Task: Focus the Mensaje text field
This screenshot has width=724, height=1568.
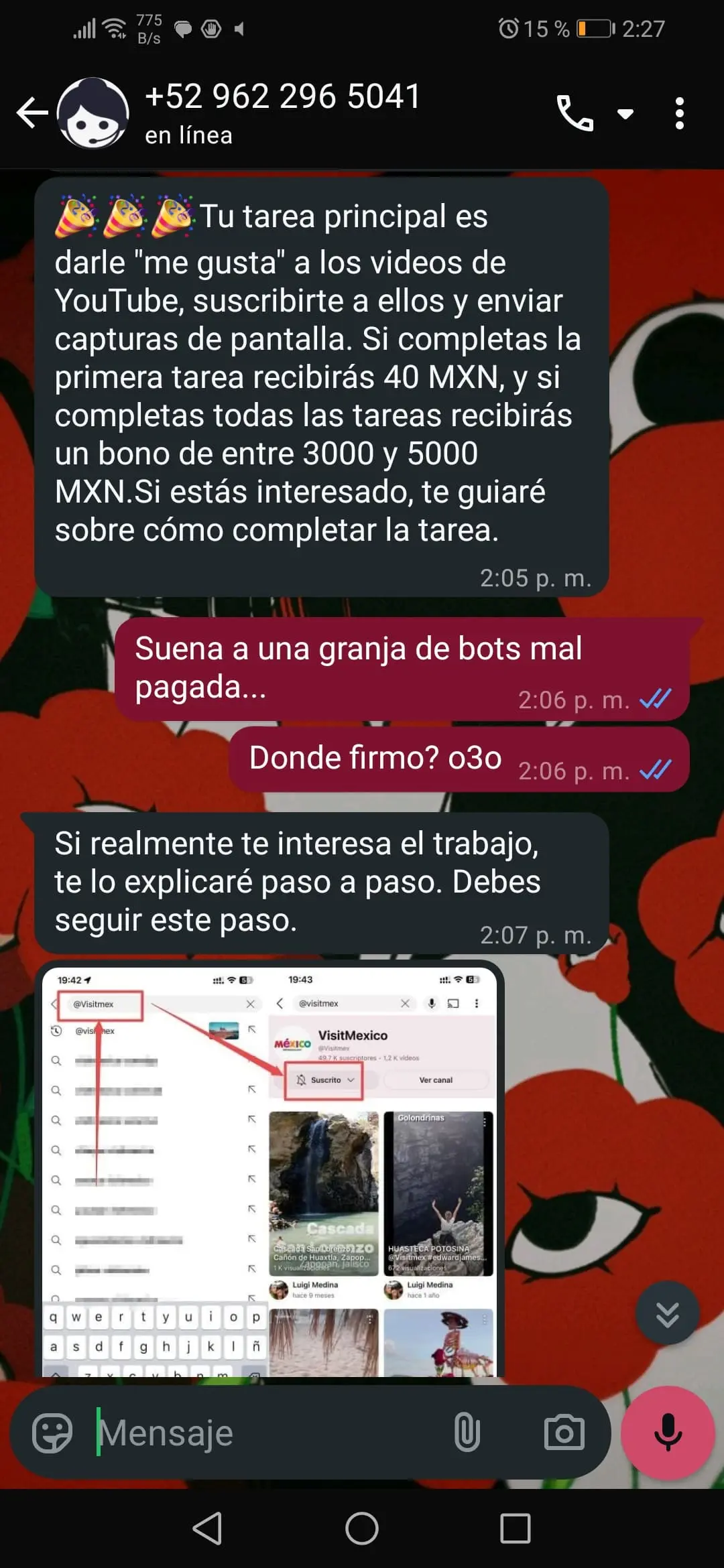Action: point(268,1433)
